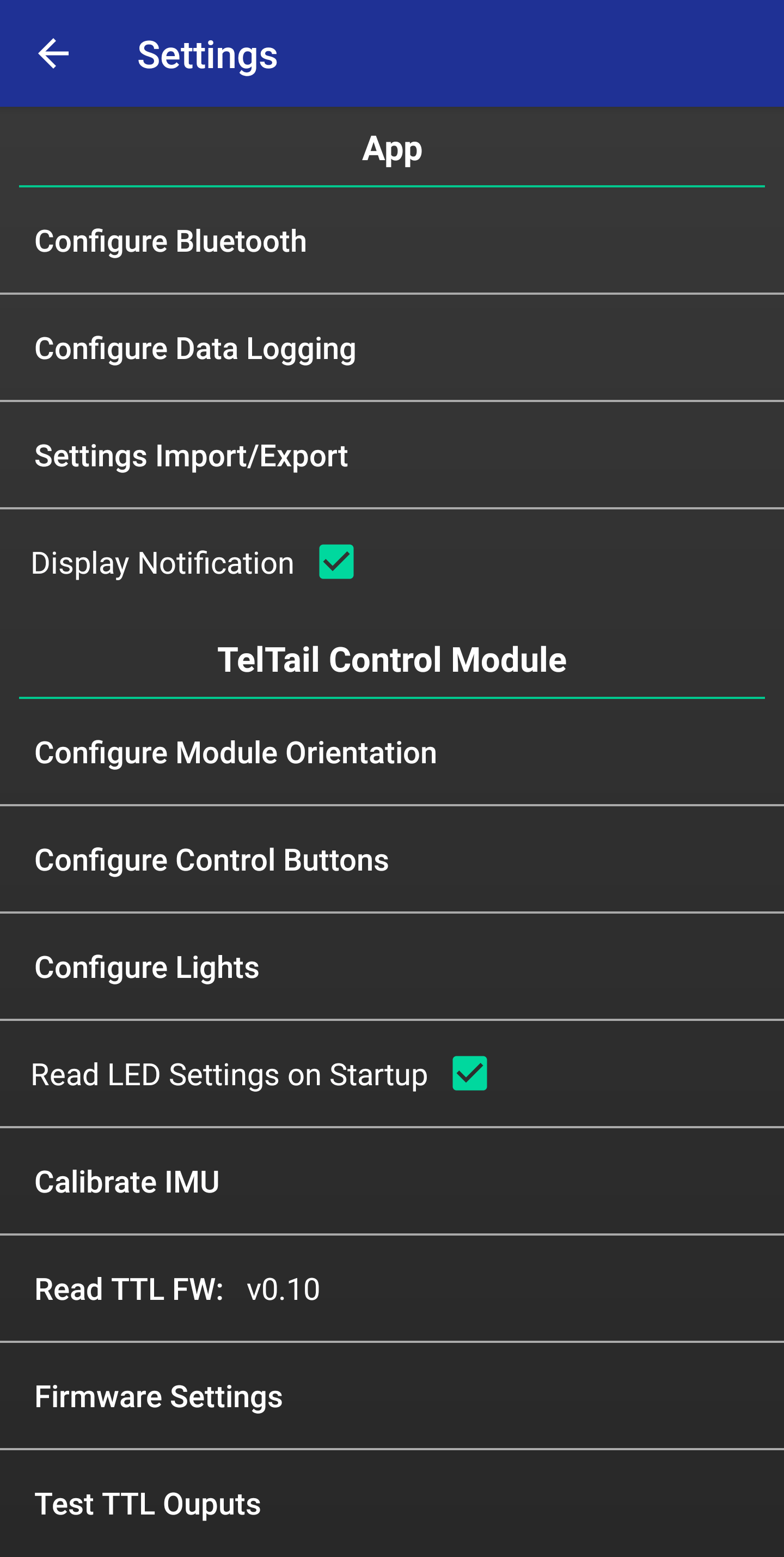Tap the Settings title in the header
This screenshot has width=784, height=1557.
208,54
